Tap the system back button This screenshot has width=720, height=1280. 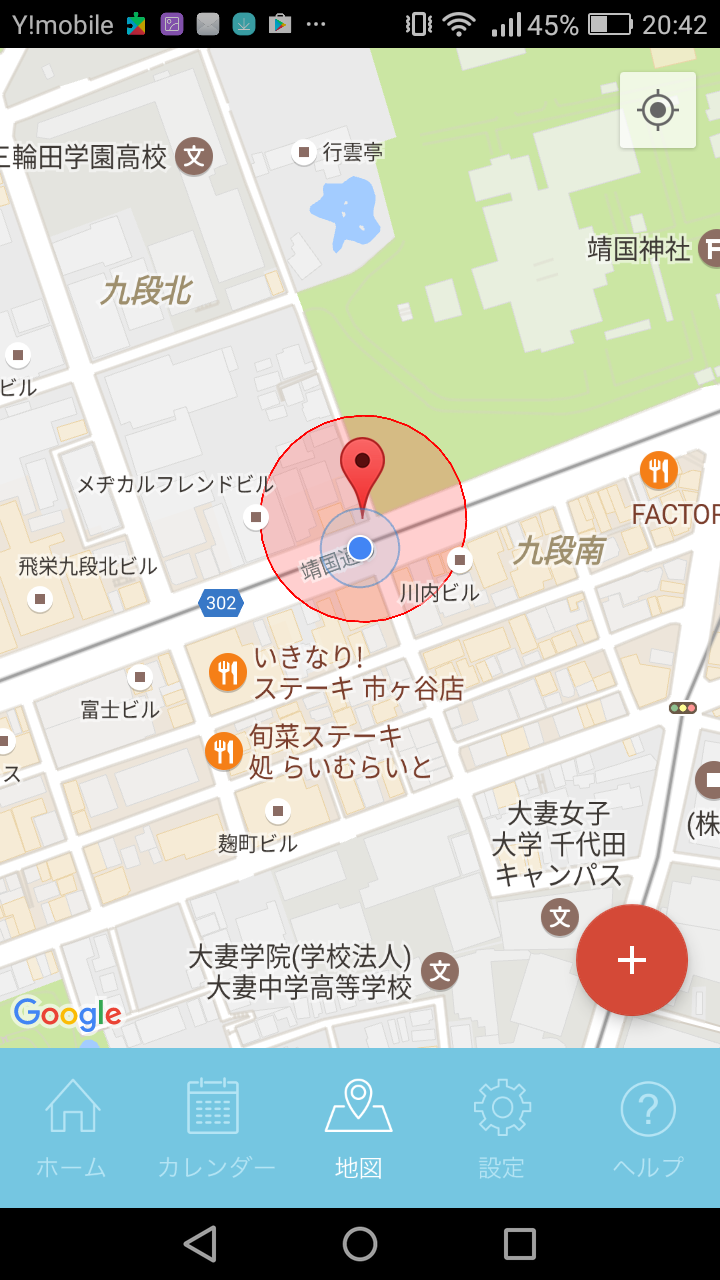click(x=200, y=1244)
